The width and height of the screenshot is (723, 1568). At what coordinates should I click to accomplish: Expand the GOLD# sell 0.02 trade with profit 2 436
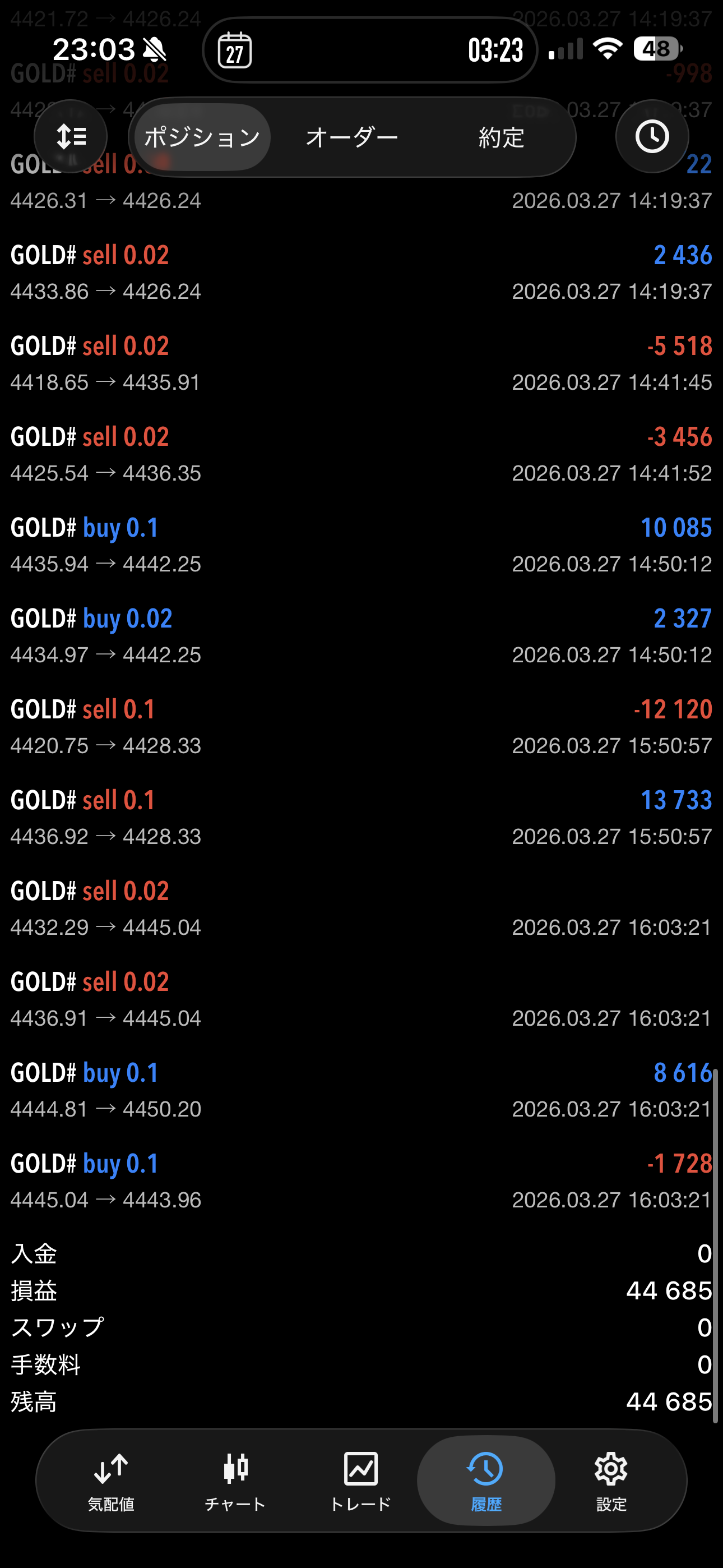[361, 273]
